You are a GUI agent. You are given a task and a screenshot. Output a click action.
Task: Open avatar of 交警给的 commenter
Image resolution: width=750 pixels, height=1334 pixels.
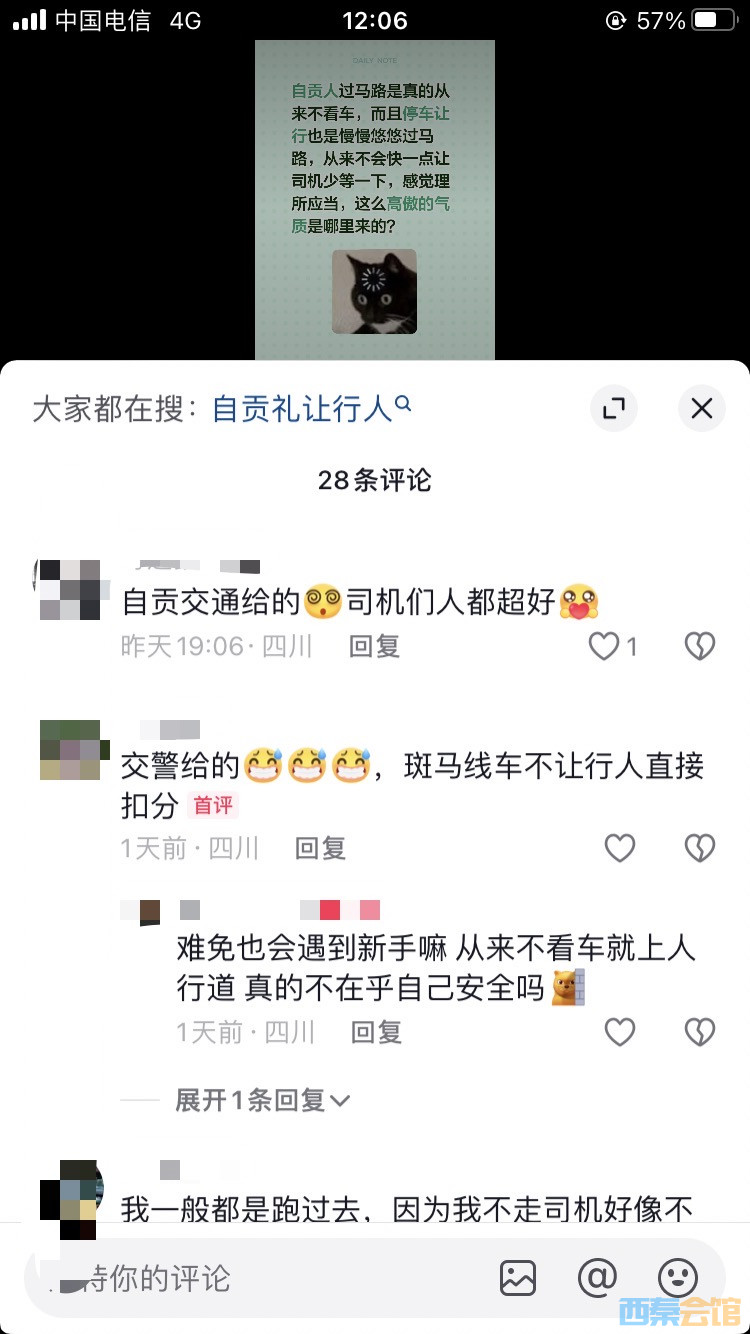(70, 750)
